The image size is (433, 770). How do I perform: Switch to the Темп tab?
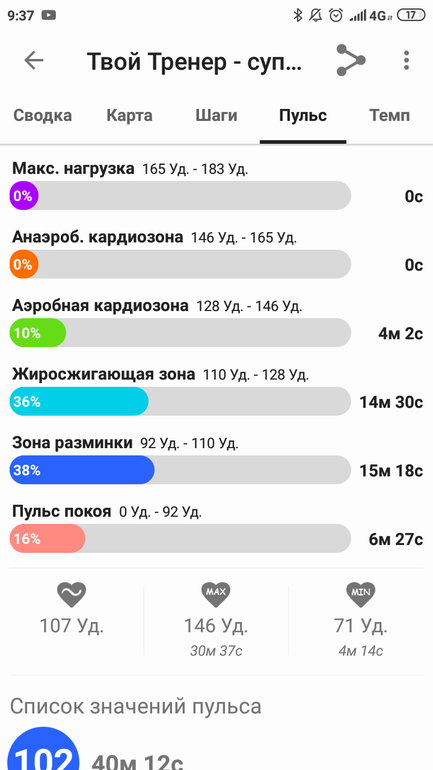[x=389, y=116]
